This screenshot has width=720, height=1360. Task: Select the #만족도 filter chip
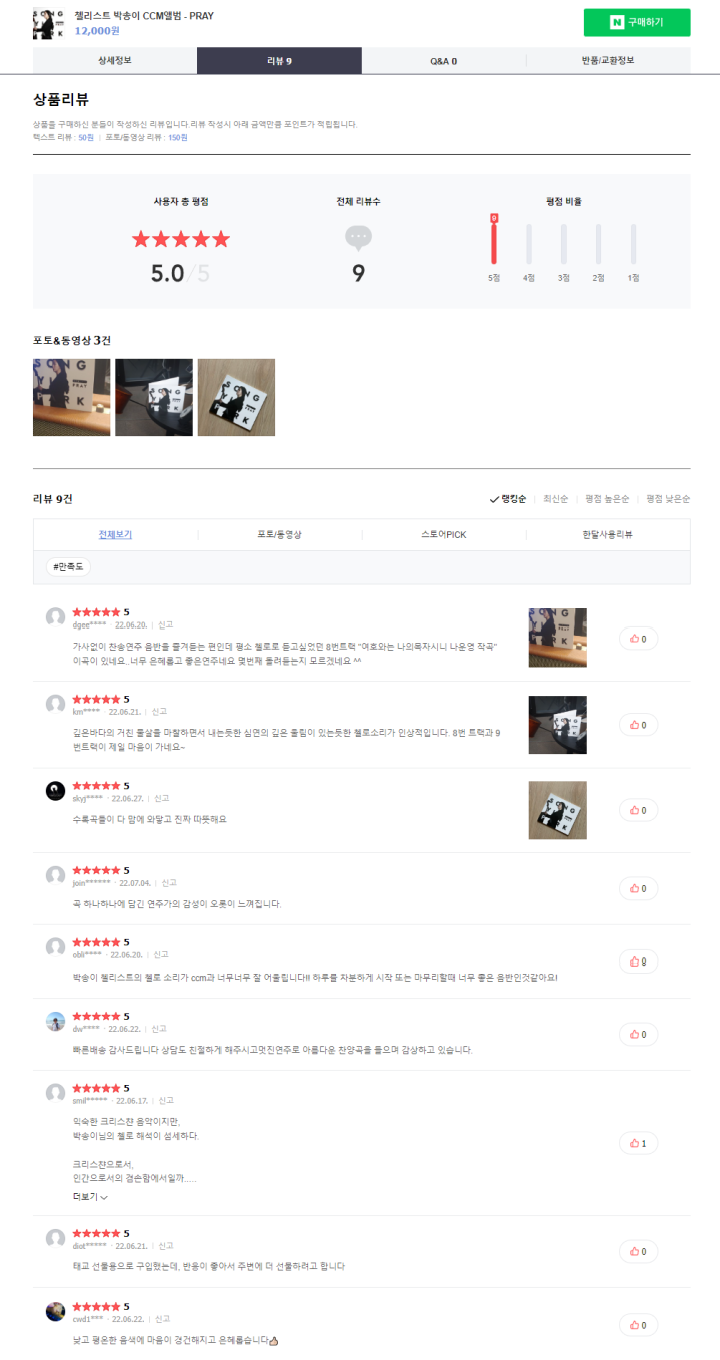68,567
